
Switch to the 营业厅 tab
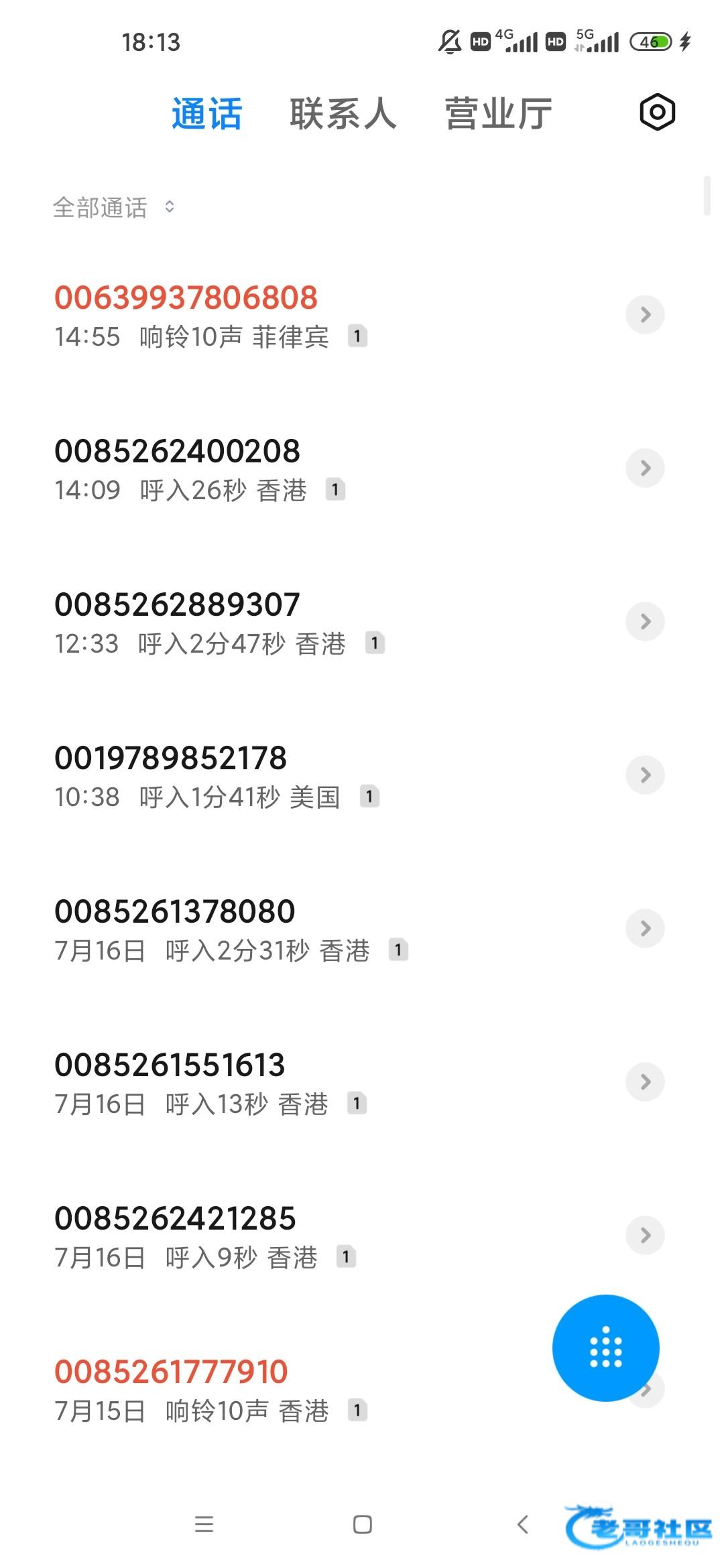click(x=498, y=113)
